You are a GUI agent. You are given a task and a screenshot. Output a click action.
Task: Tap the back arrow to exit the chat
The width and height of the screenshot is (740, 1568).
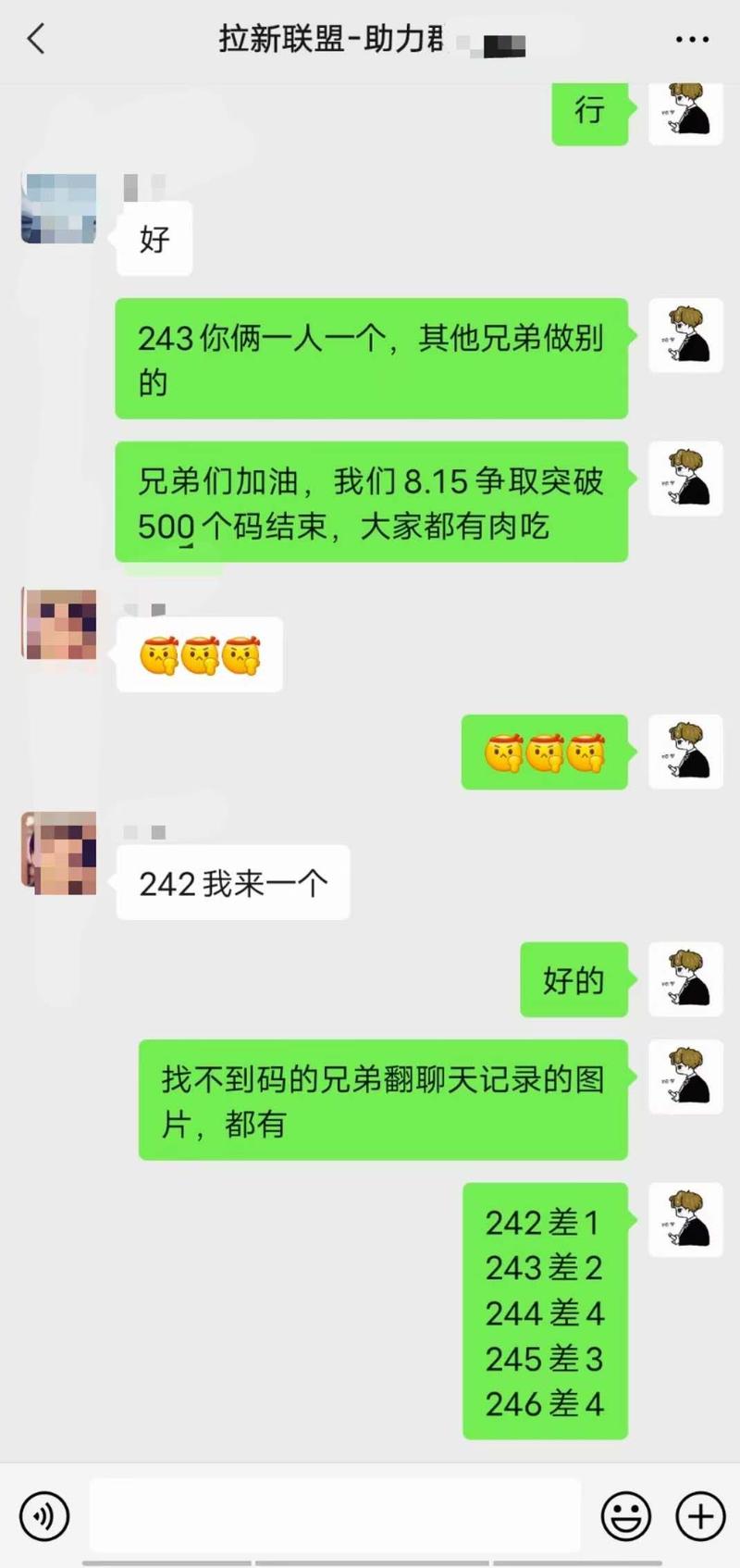coord(33,40)
